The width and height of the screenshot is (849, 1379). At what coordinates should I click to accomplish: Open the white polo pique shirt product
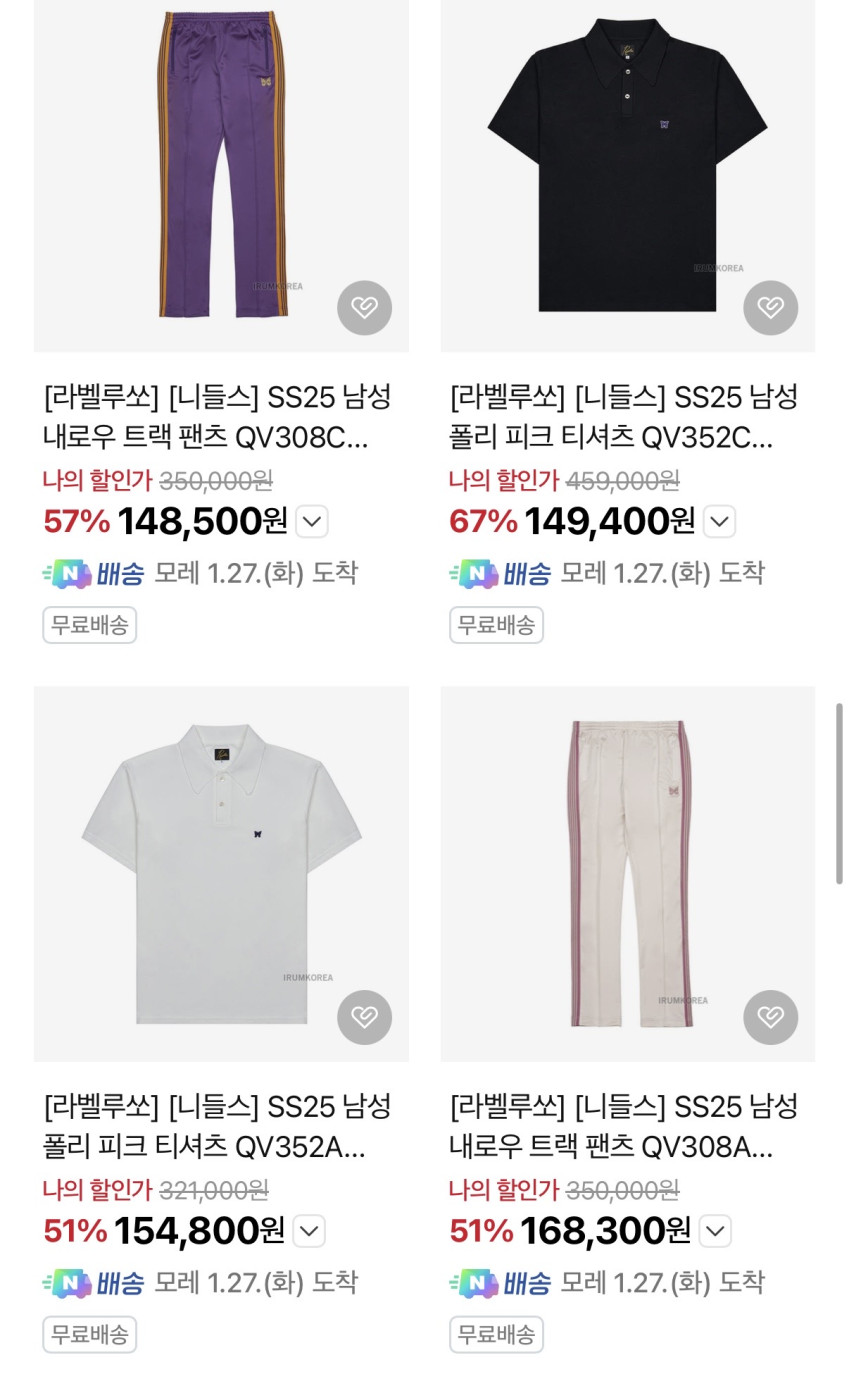click(x=221, y=873)
